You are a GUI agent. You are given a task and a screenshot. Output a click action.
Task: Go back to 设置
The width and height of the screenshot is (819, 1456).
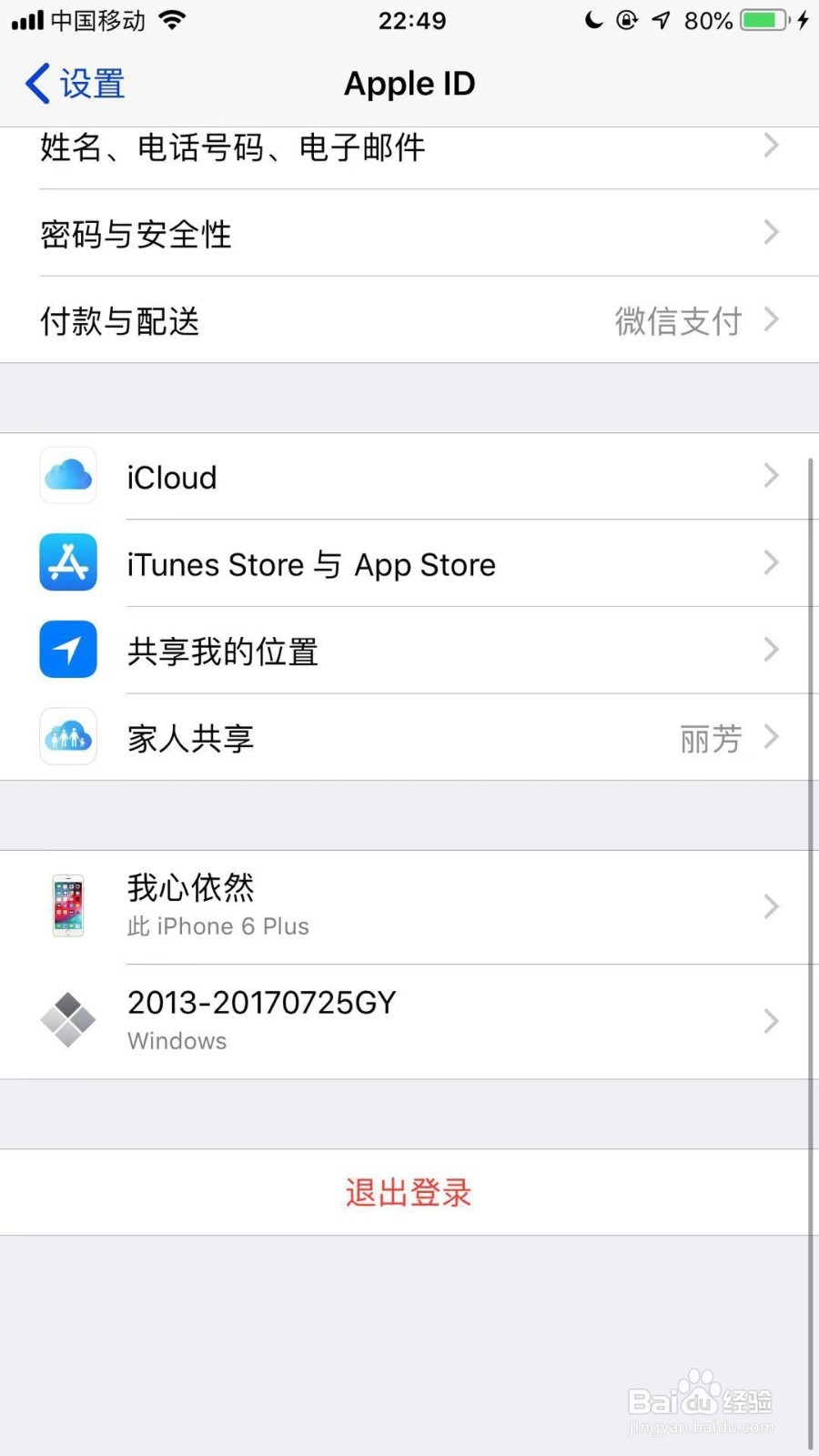point(75,84)
